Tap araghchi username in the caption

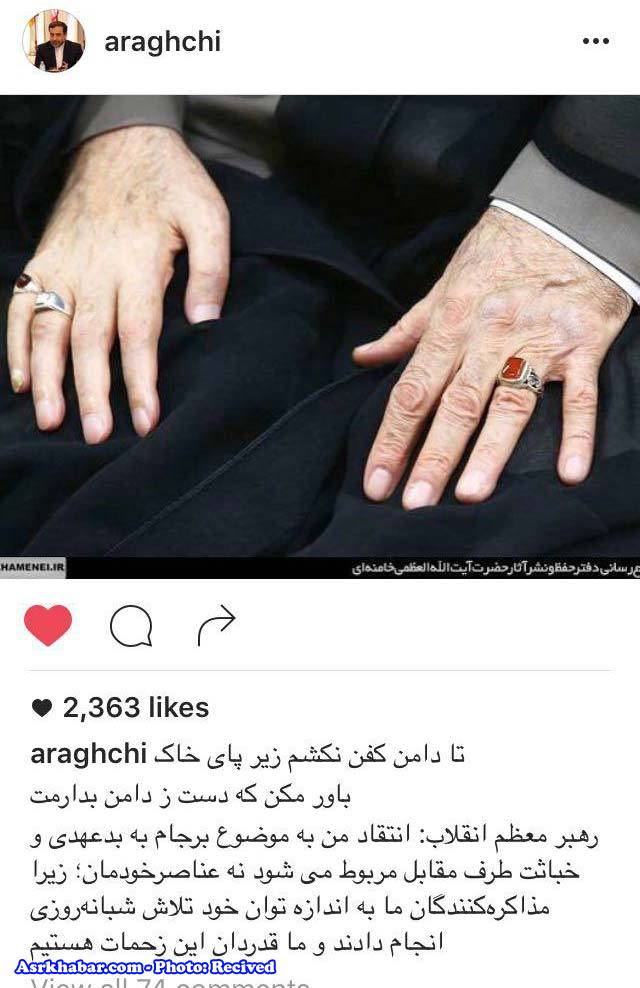[x=89, y=753]
